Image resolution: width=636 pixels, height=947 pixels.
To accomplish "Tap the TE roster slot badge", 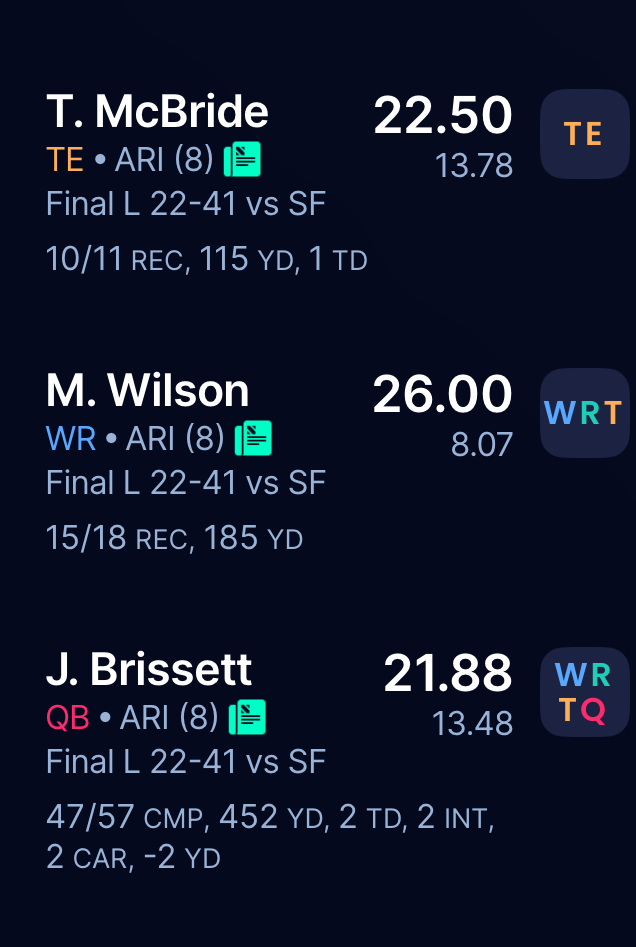I will pos(584,134).
